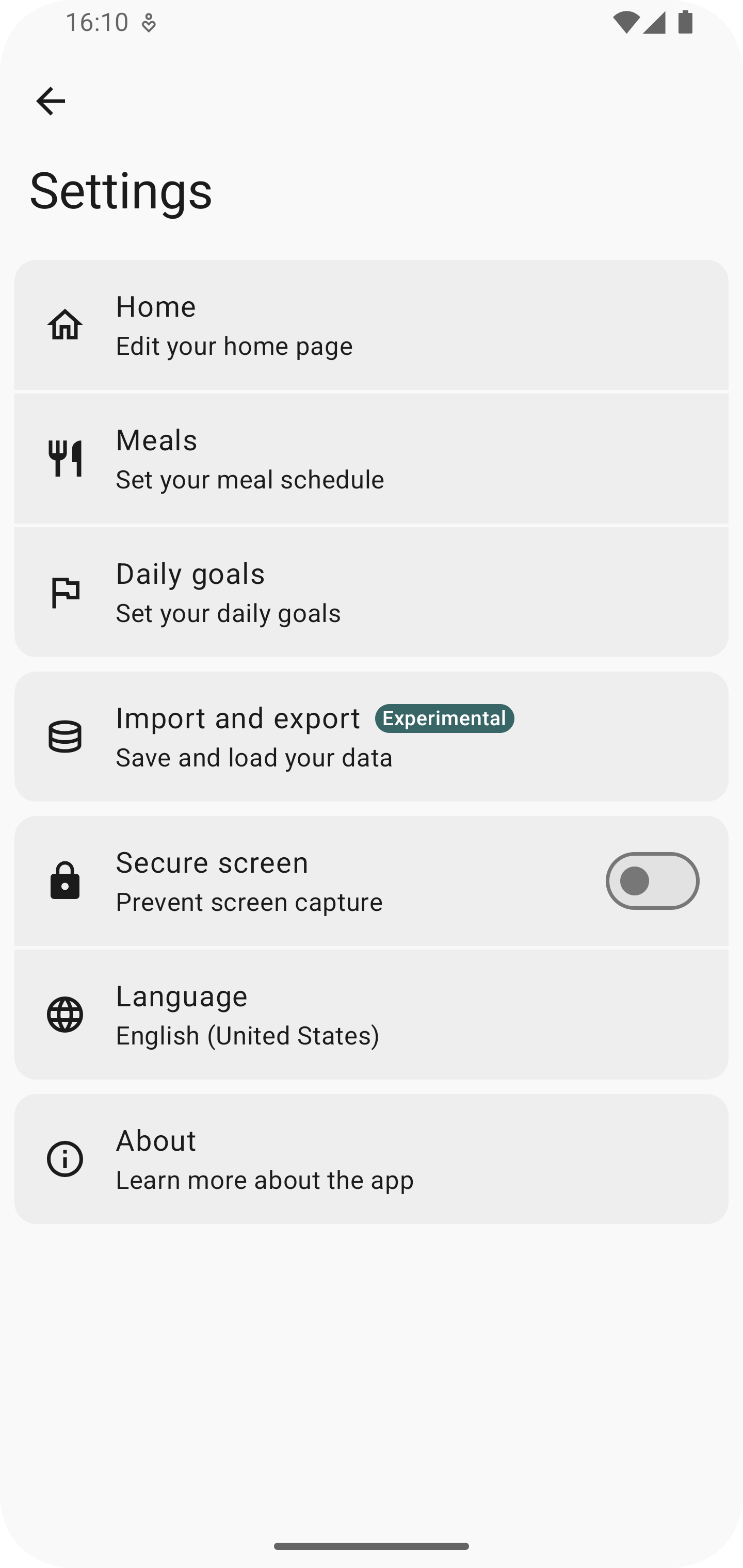Open the About section
Image resolution: width=743 pixels, height=1568 pixels.
[x=372, y=1159]
